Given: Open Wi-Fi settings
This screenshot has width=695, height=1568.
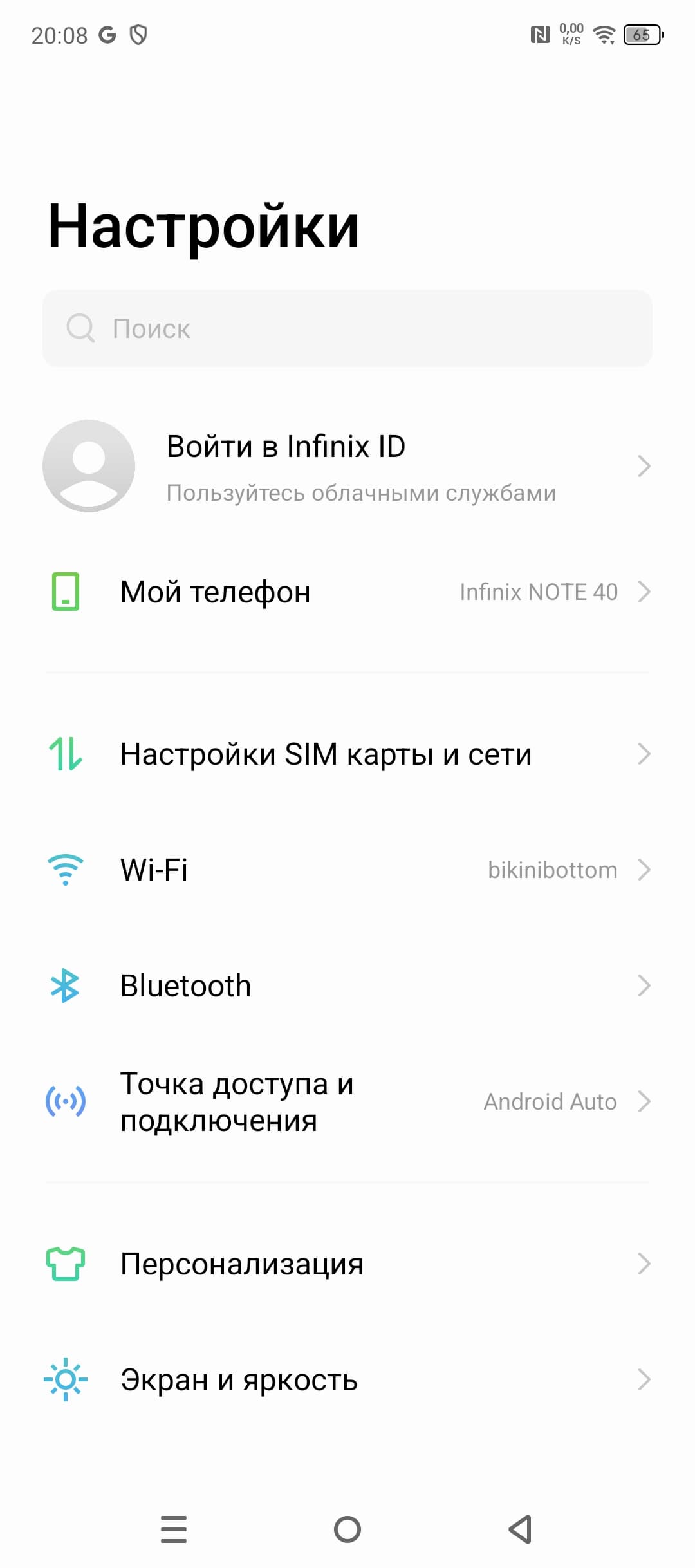Looking at the screenshot, I should (347, 870).
